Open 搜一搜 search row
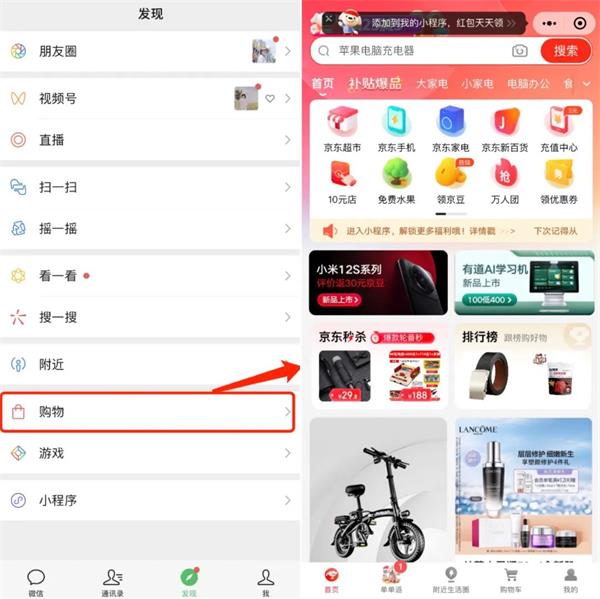 coord(150,318)
